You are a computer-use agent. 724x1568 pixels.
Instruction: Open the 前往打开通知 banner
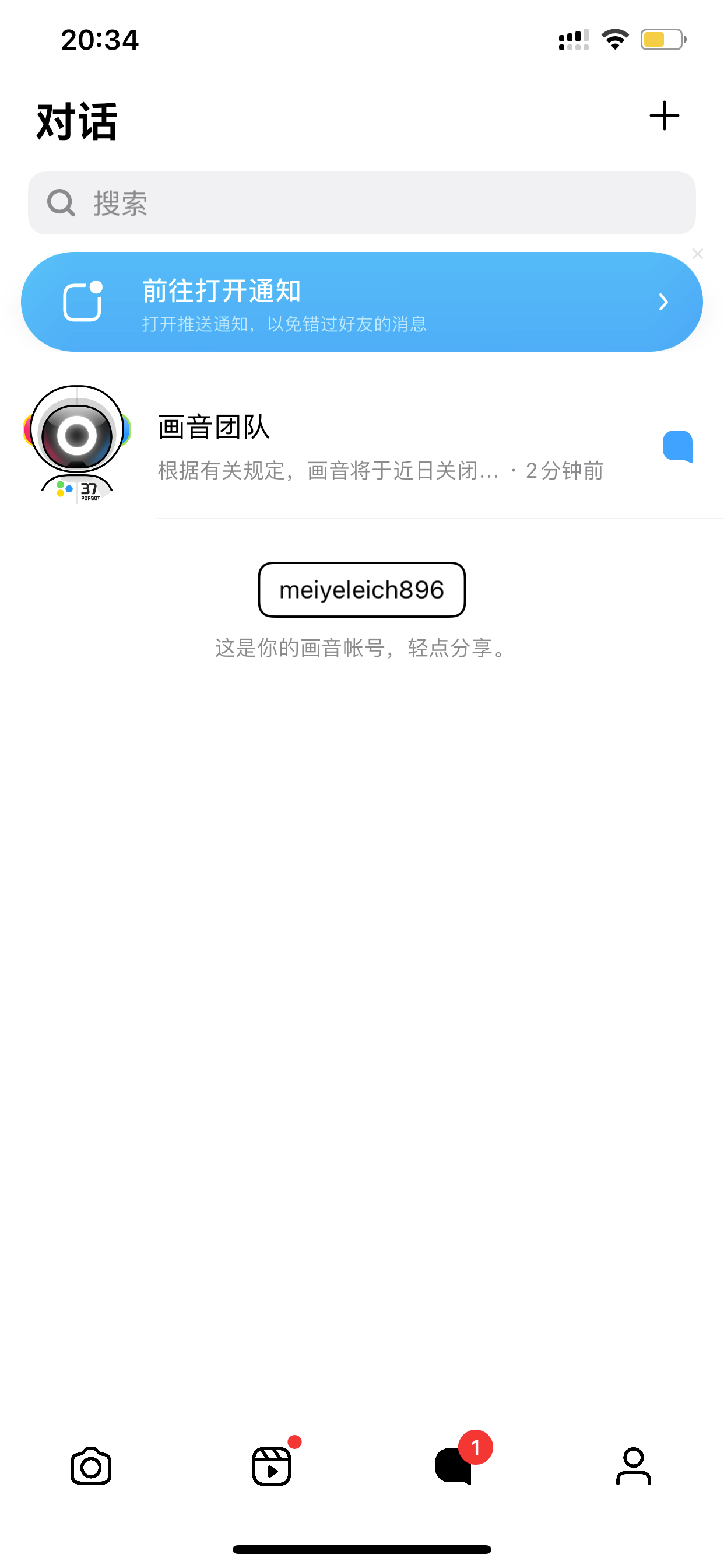(x=362, y=302)
